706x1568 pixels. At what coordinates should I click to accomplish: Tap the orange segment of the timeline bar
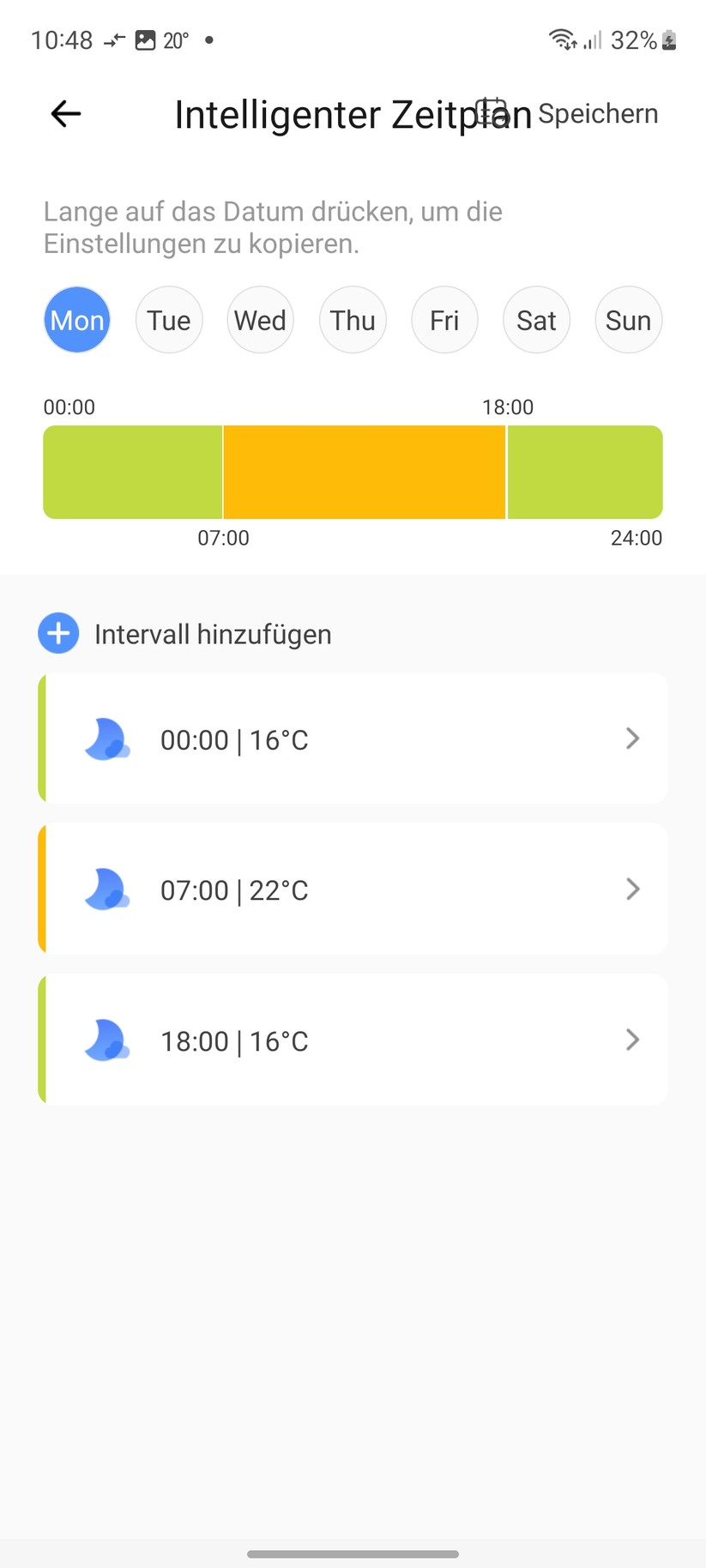364,472
